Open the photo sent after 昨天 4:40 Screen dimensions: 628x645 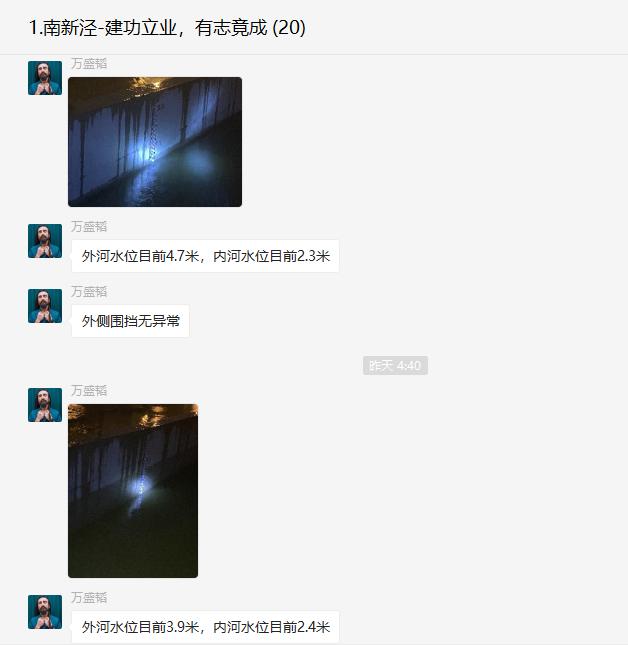pos(133,491)
